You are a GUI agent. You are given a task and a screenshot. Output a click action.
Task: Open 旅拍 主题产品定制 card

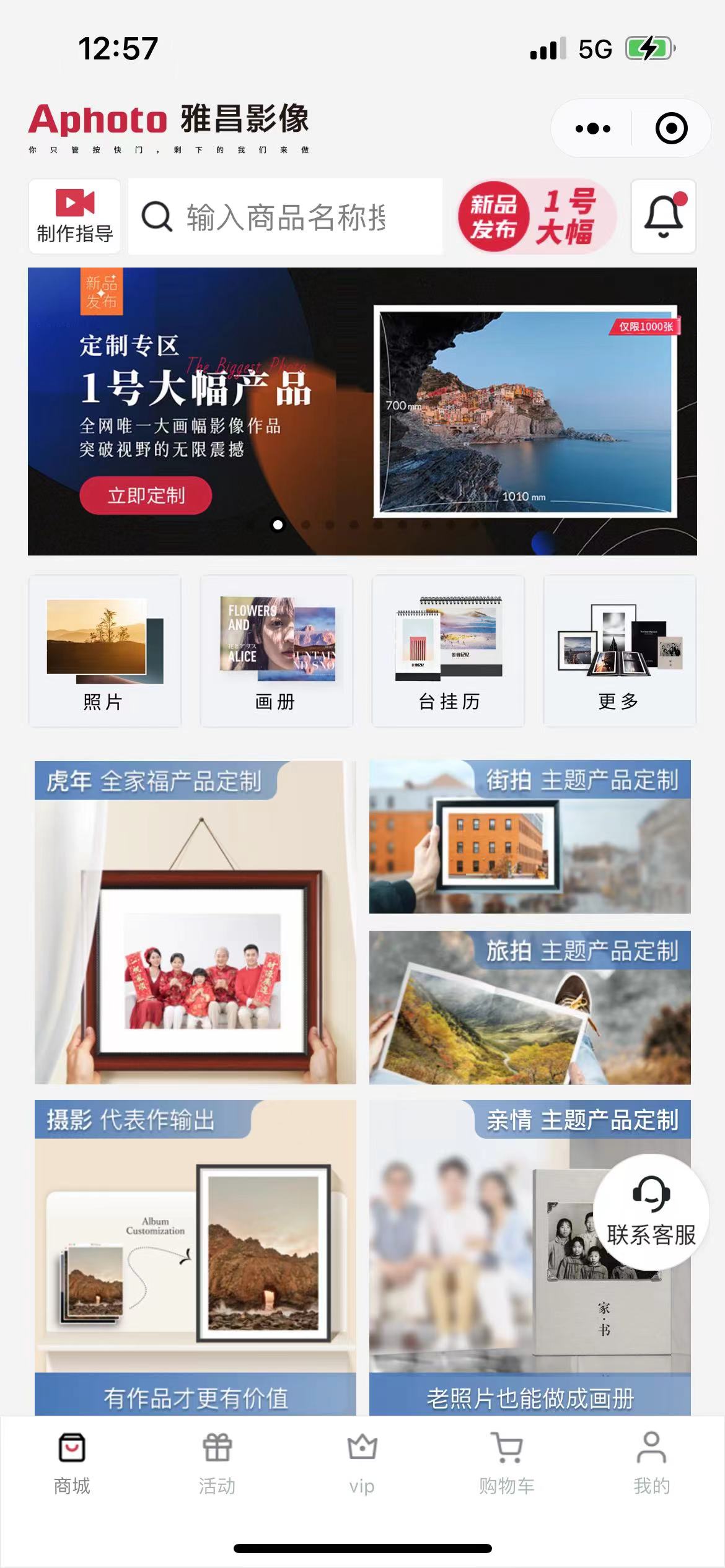[x=530, y=1008]
